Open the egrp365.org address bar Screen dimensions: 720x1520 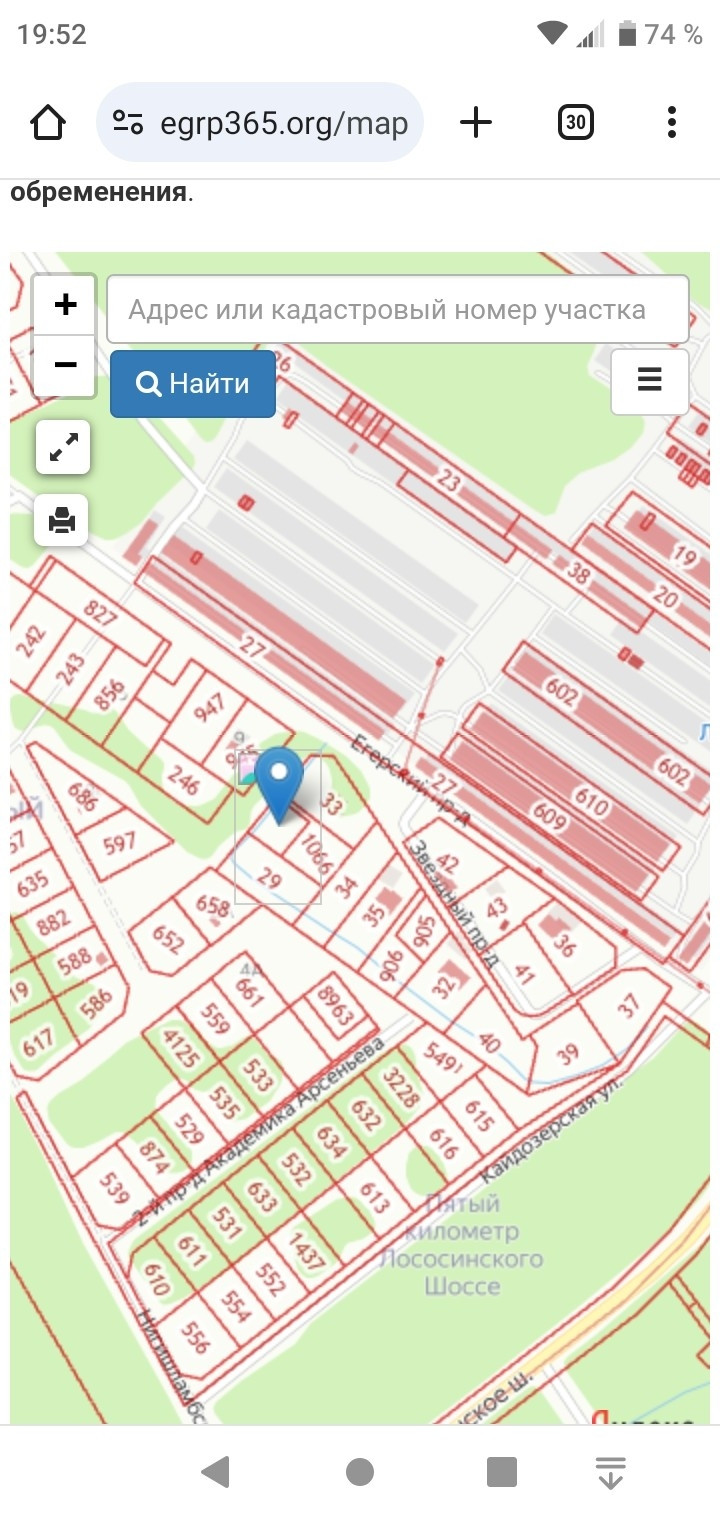[x=260, y=123]
